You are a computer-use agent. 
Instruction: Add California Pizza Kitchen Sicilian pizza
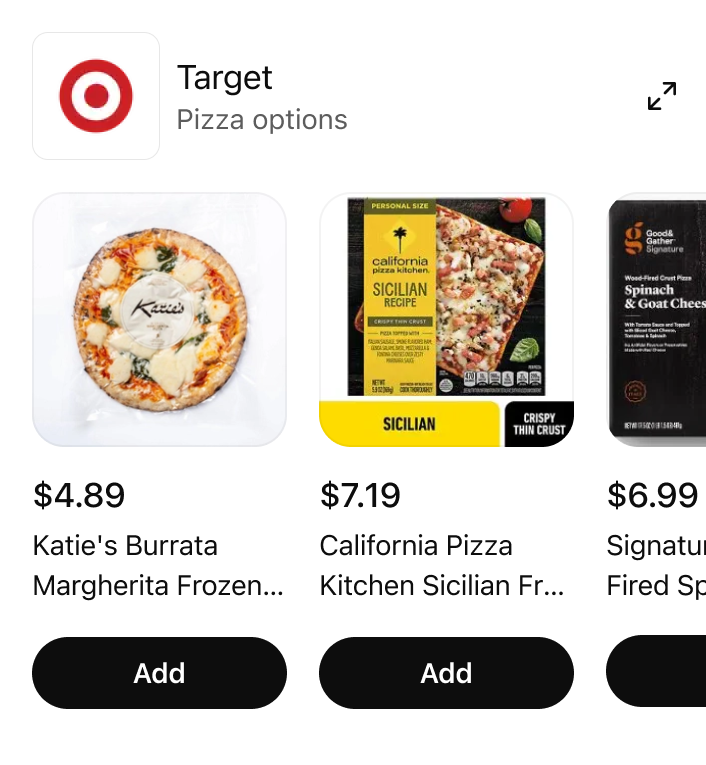[446, 673]
